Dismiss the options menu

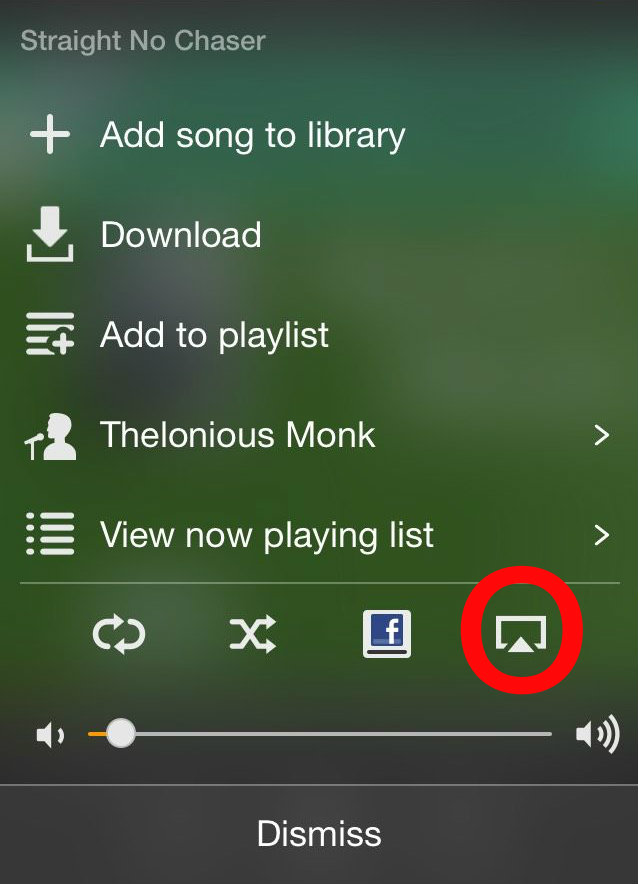point(319,834)
